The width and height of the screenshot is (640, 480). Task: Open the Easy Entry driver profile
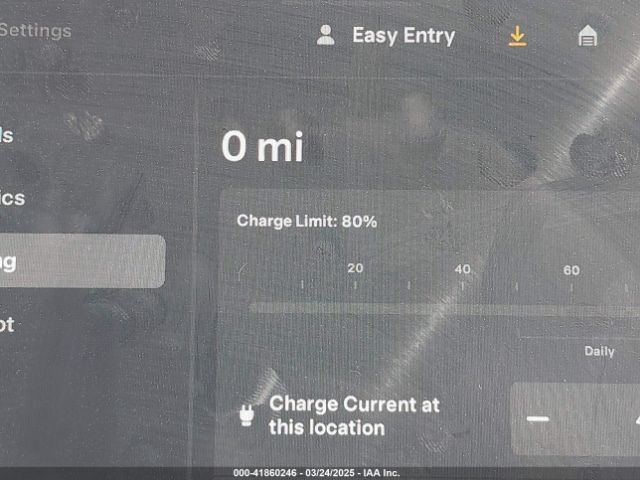click(x=386, y=36)
